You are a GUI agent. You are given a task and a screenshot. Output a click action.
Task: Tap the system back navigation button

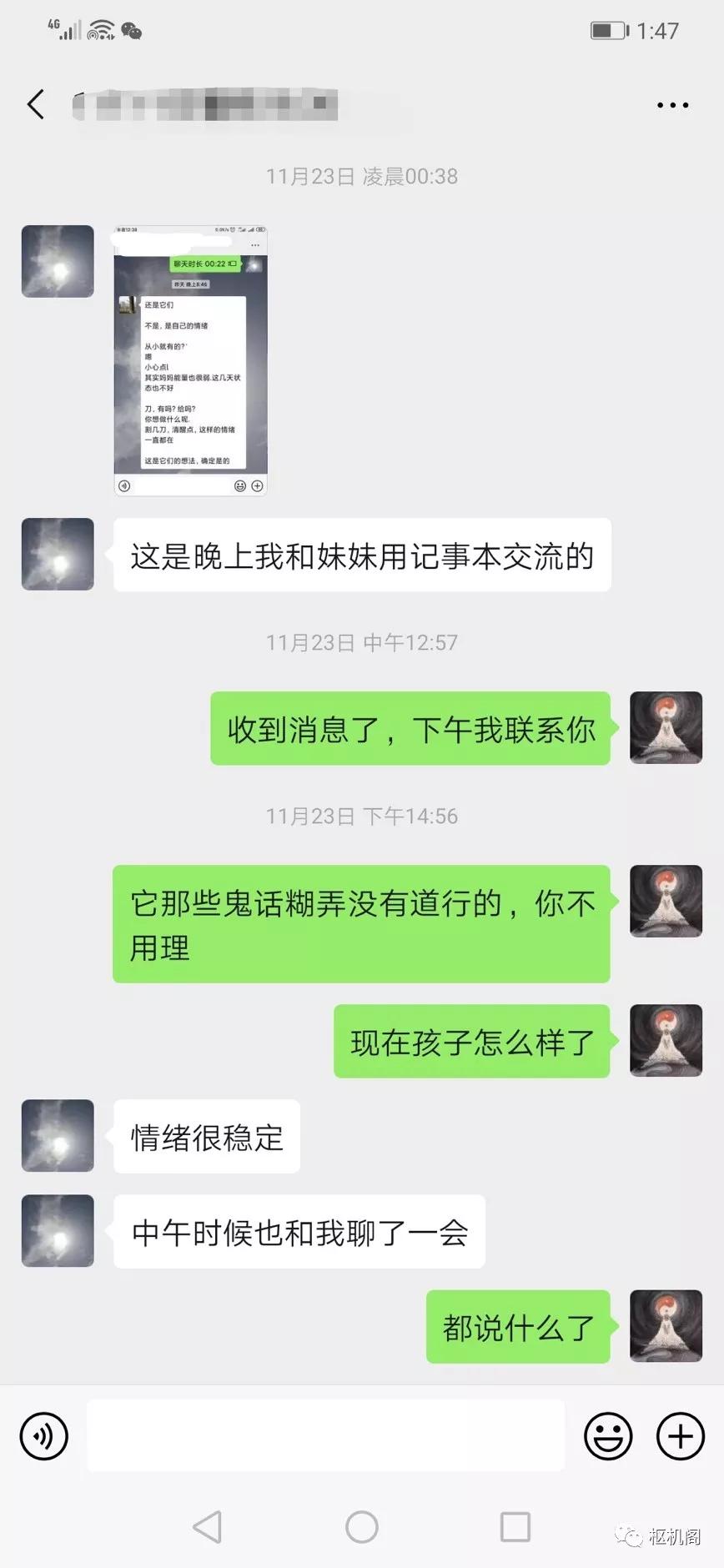(207, 1527)
